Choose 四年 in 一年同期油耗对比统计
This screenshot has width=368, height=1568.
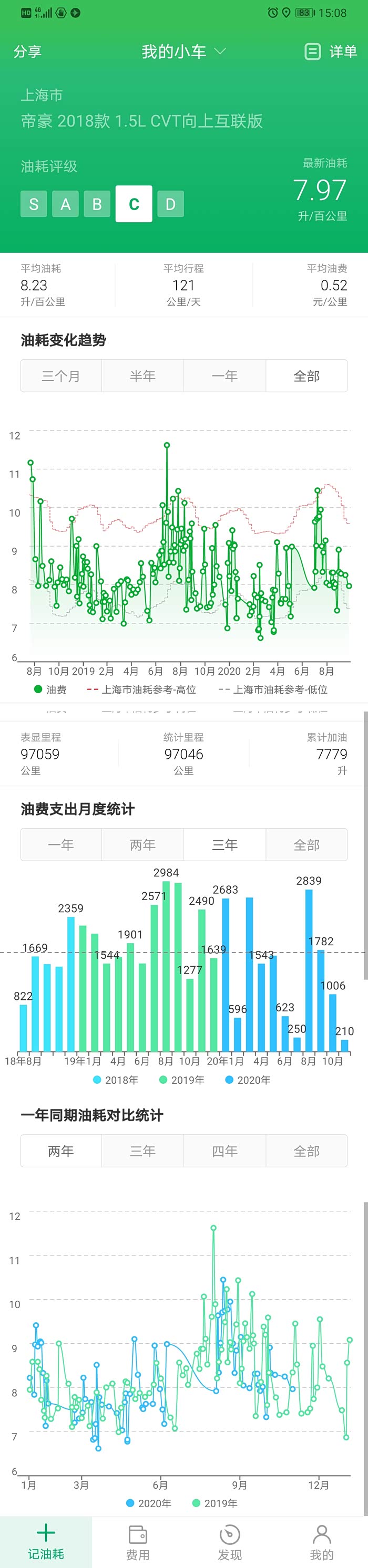point(224,1151)
